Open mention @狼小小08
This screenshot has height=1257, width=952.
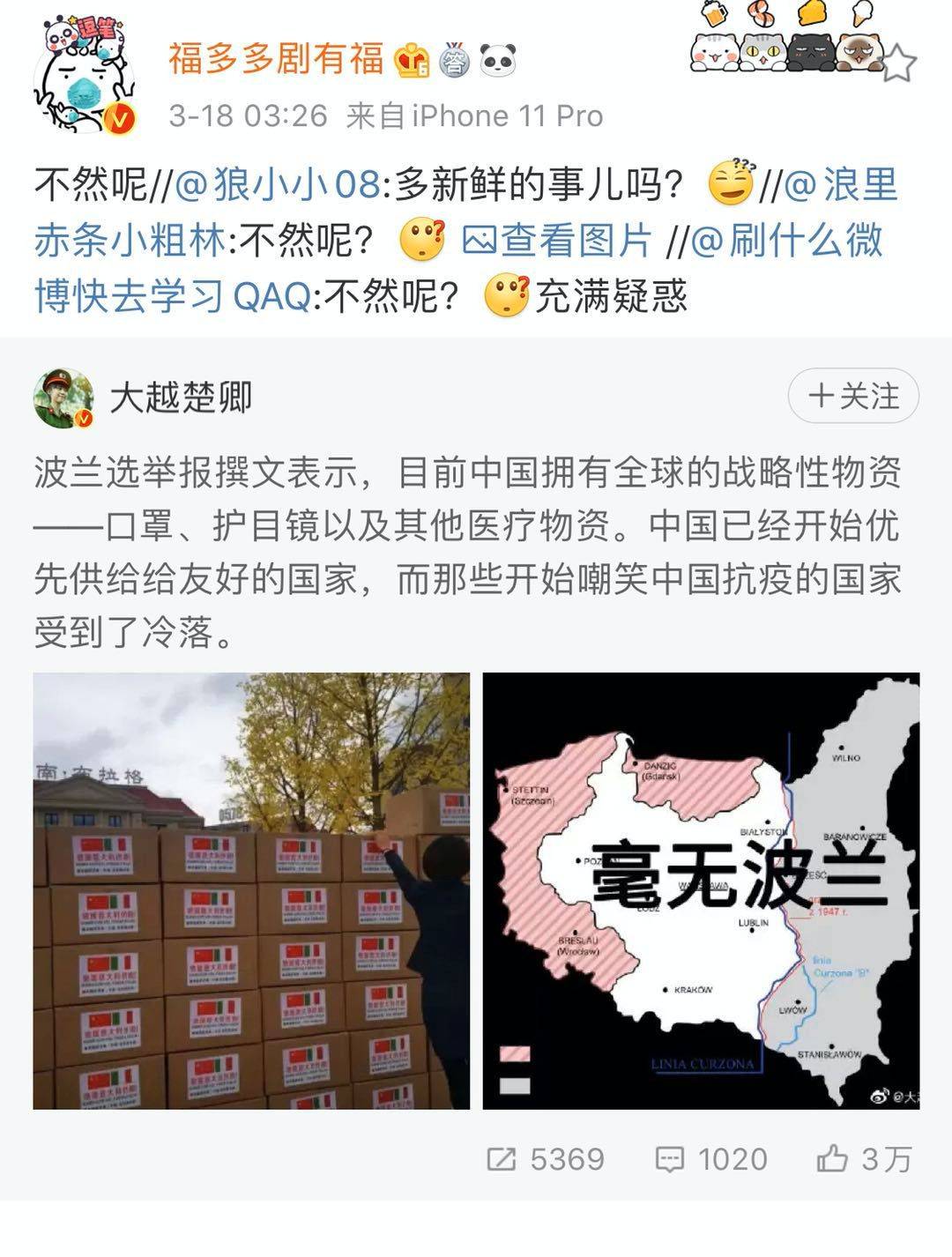pyautogui.click(x=279, y=185)
